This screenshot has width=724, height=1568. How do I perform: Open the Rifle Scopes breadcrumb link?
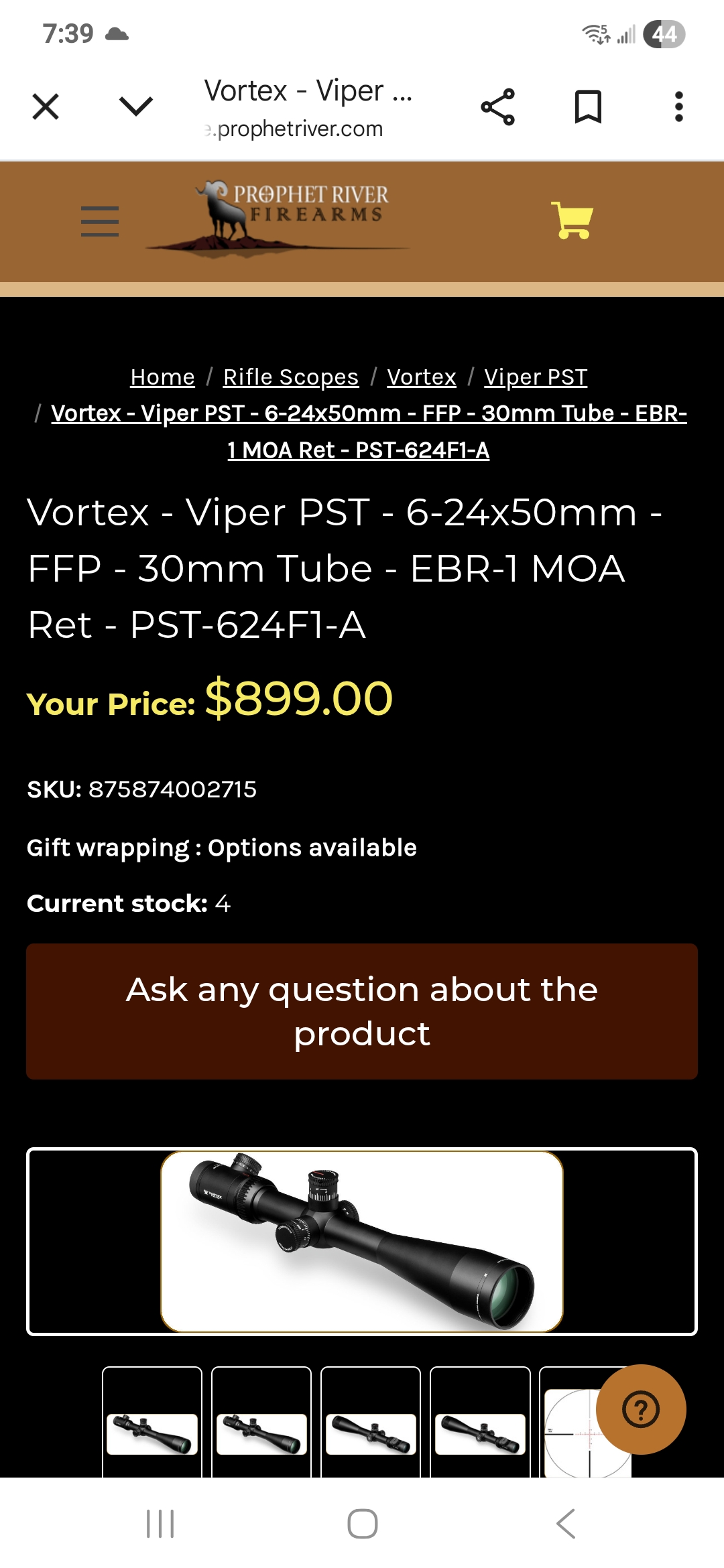(x=290, y=377)
